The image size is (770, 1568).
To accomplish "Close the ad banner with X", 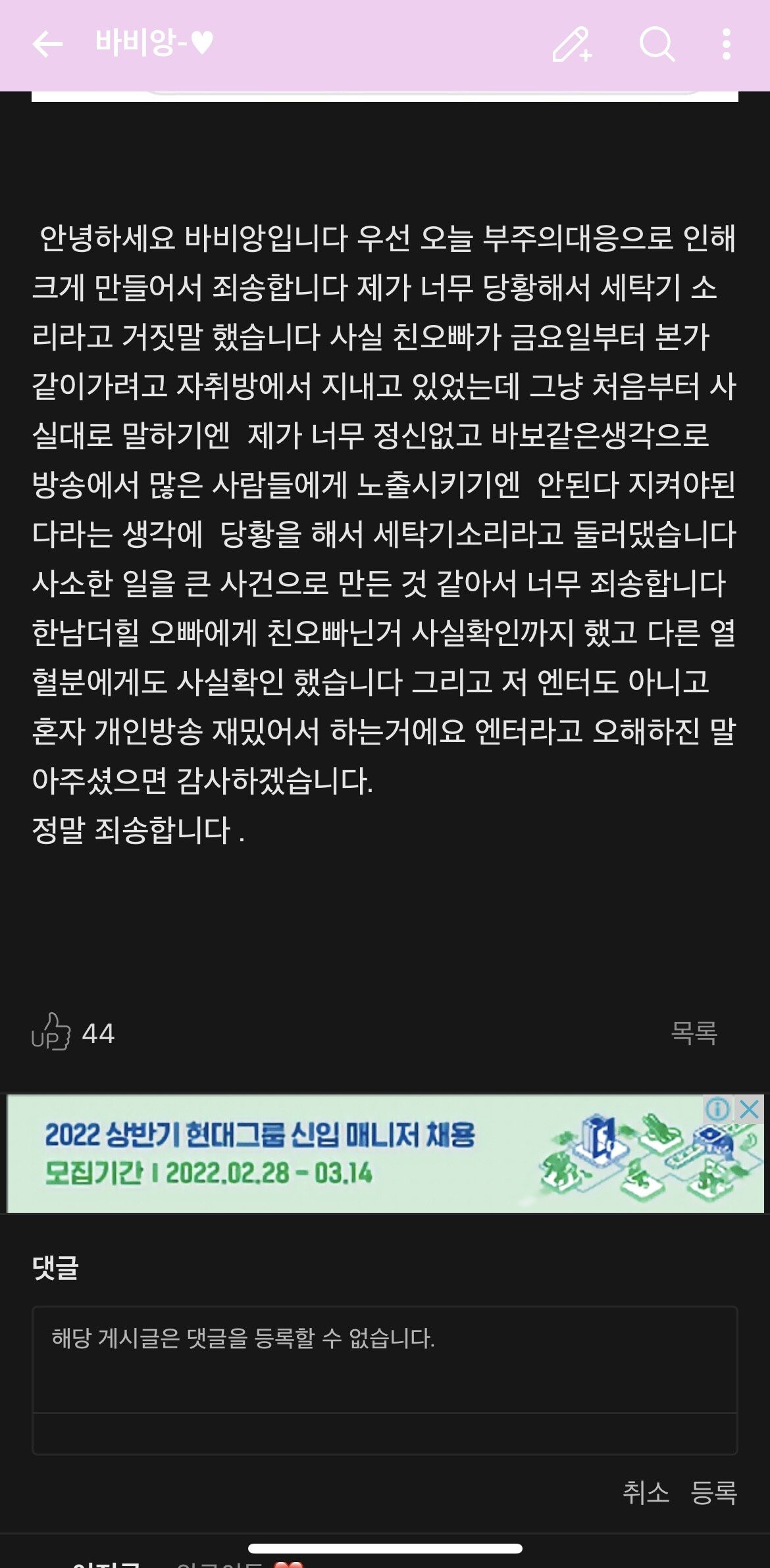I will pos(749,1110).
